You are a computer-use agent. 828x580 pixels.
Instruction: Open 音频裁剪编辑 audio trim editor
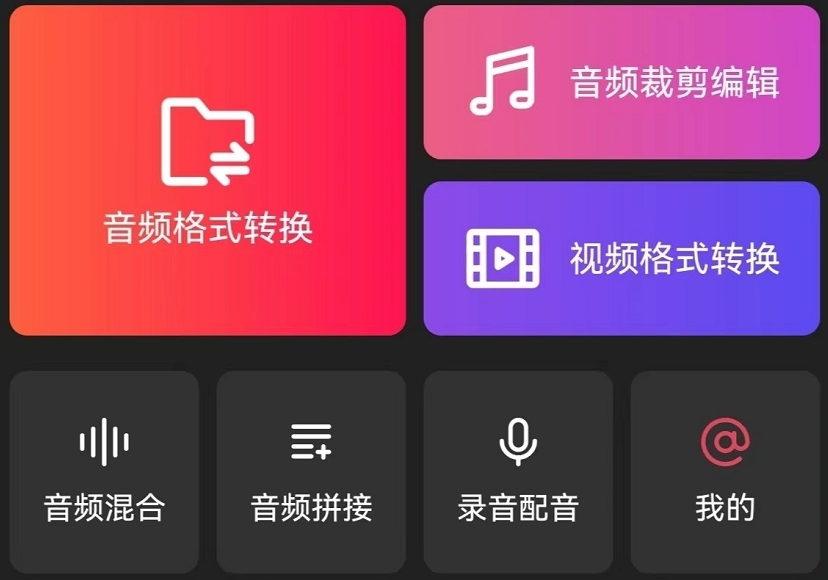[621, 83]
